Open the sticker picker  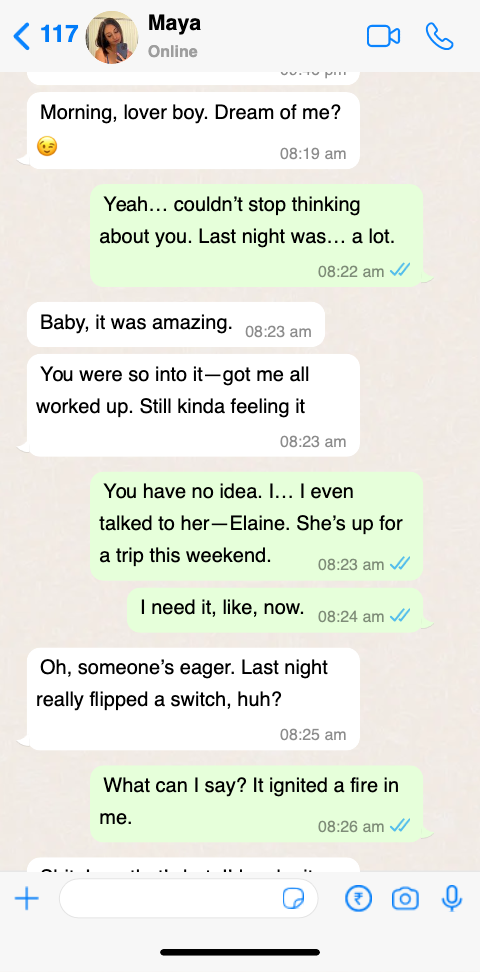pyautogui.click(x=293, y=898)
